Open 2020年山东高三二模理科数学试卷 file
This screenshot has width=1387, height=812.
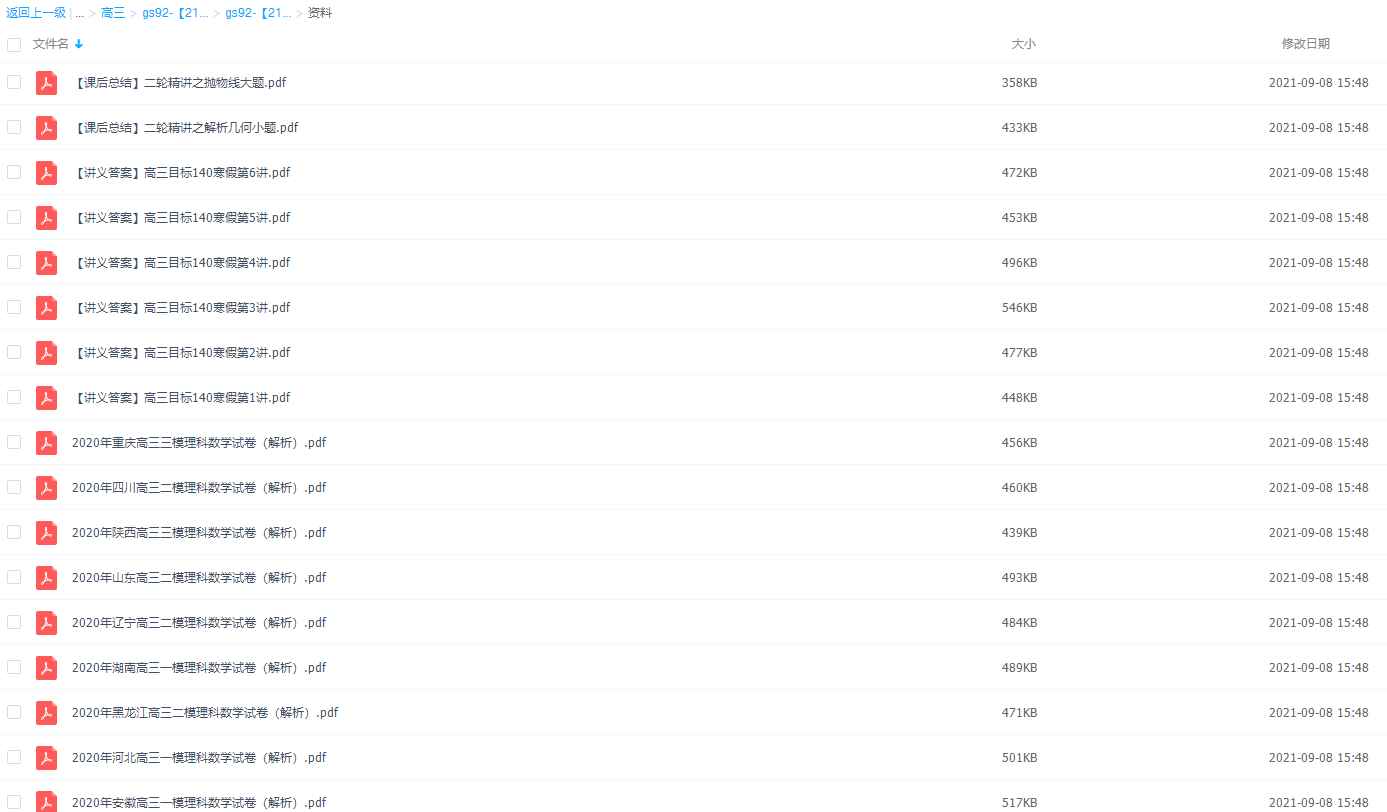(x=199, y=578)
